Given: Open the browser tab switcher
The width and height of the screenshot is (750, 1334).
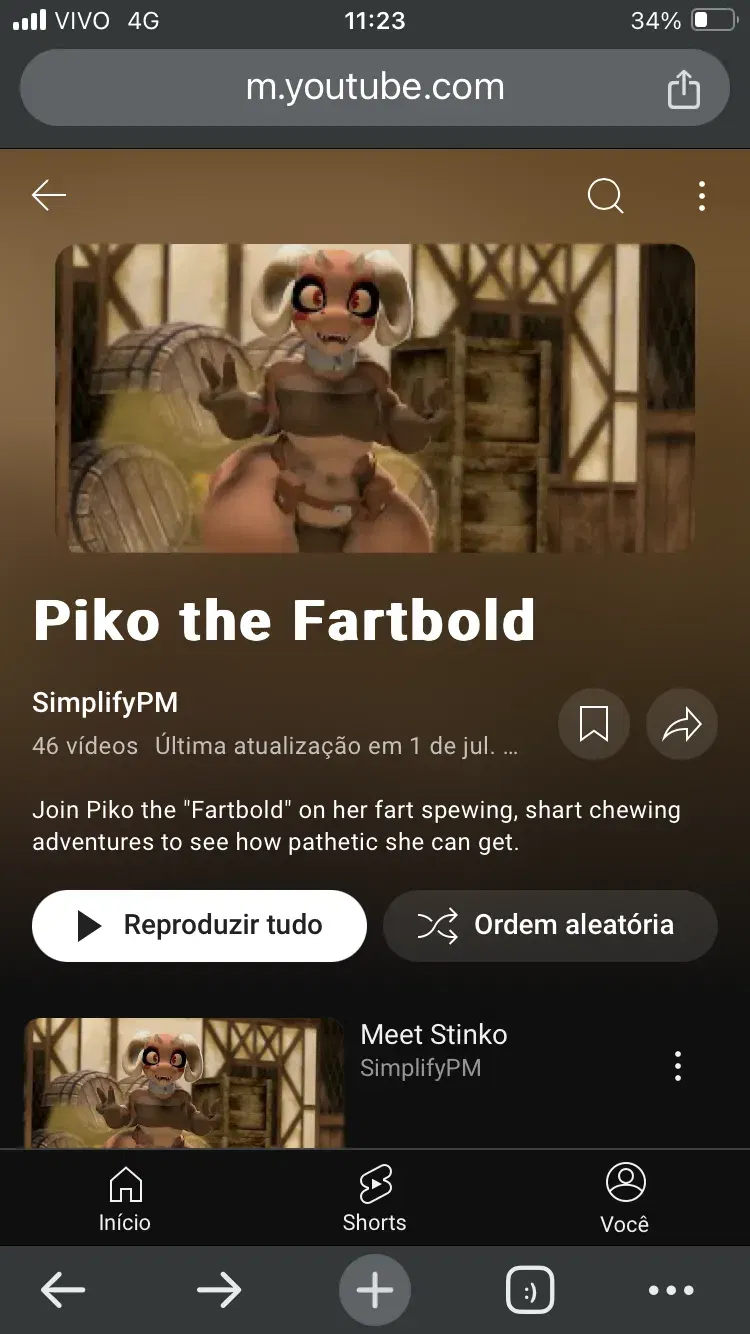Looking at the screenshot, I should [531, 1291].
